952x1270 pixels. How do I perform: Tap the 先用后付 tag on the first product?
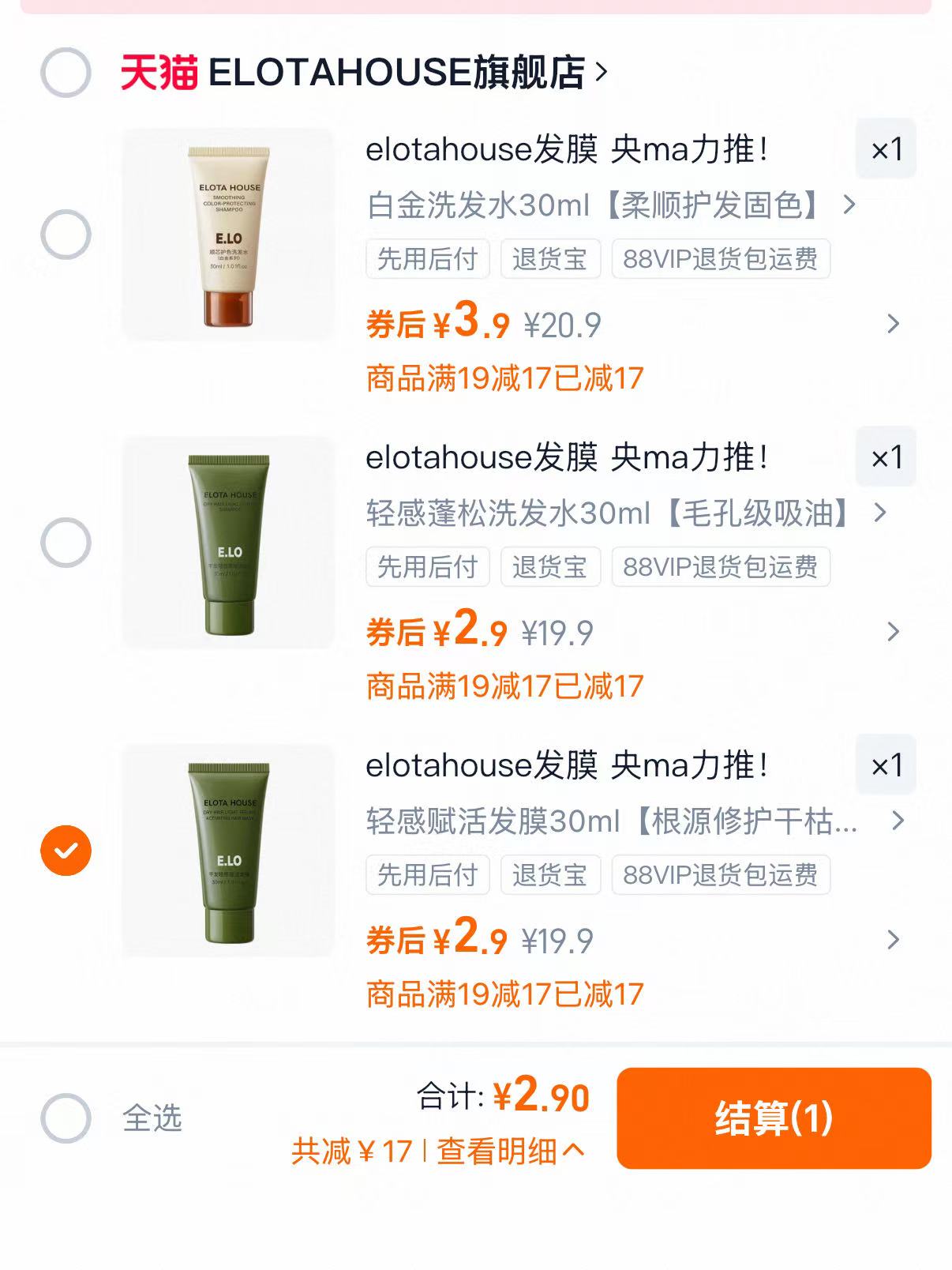427,257
